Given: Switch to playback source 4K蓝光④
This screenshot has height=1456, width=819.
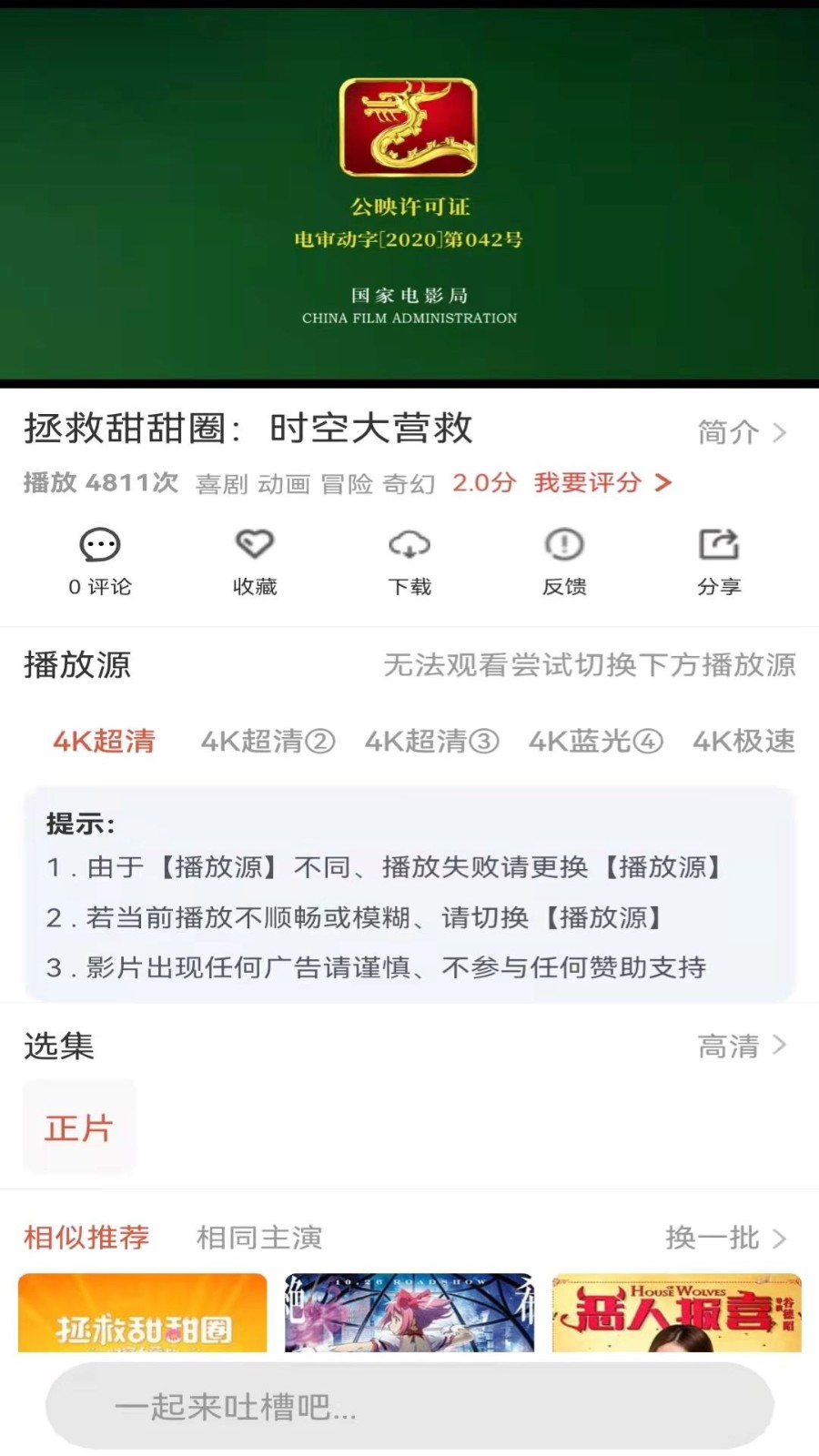Looking at the screenshot, I should pos(595,742).
